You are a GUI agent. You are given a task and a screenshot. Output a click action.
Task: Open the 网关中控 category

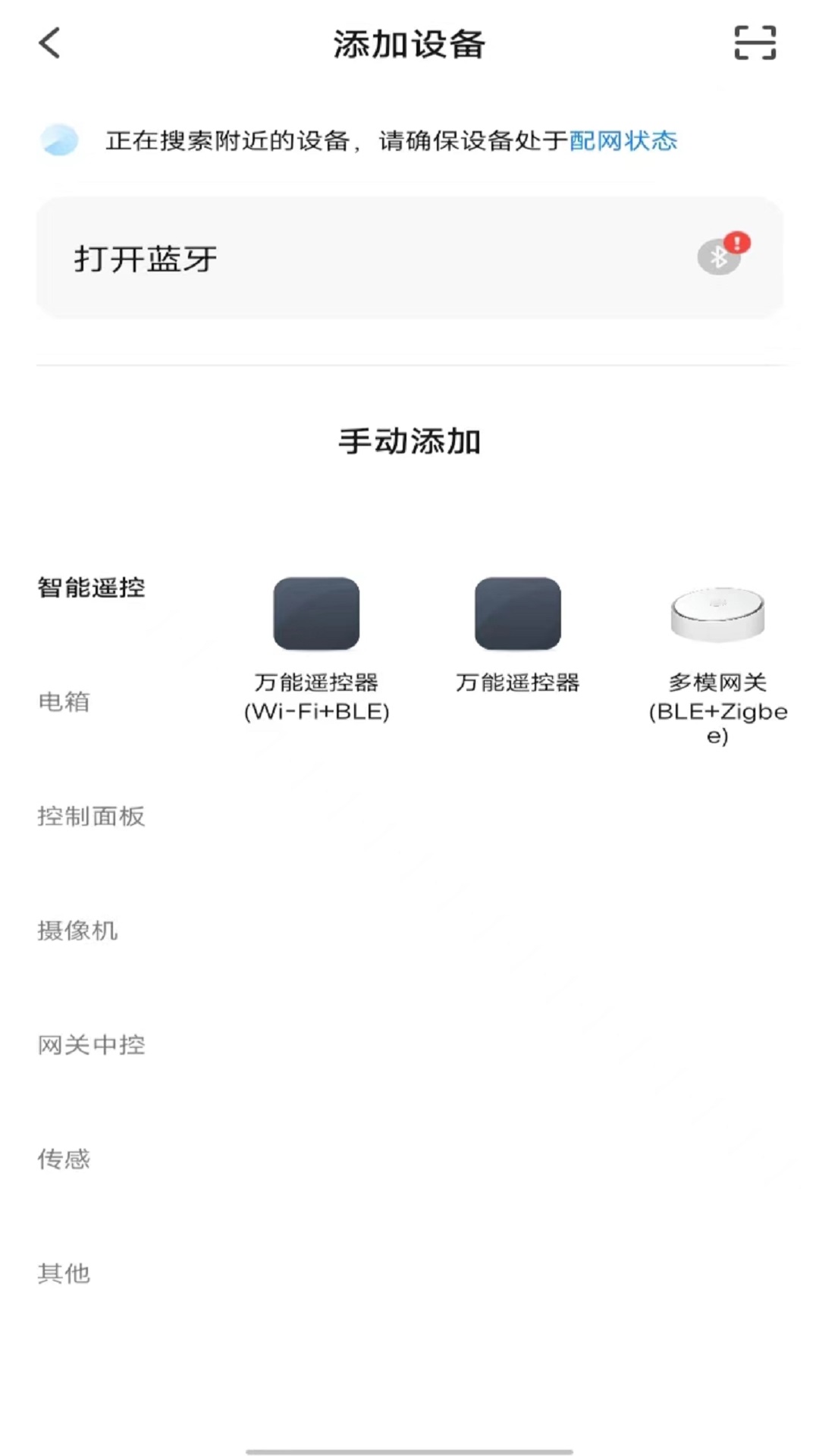(91, 1045)
